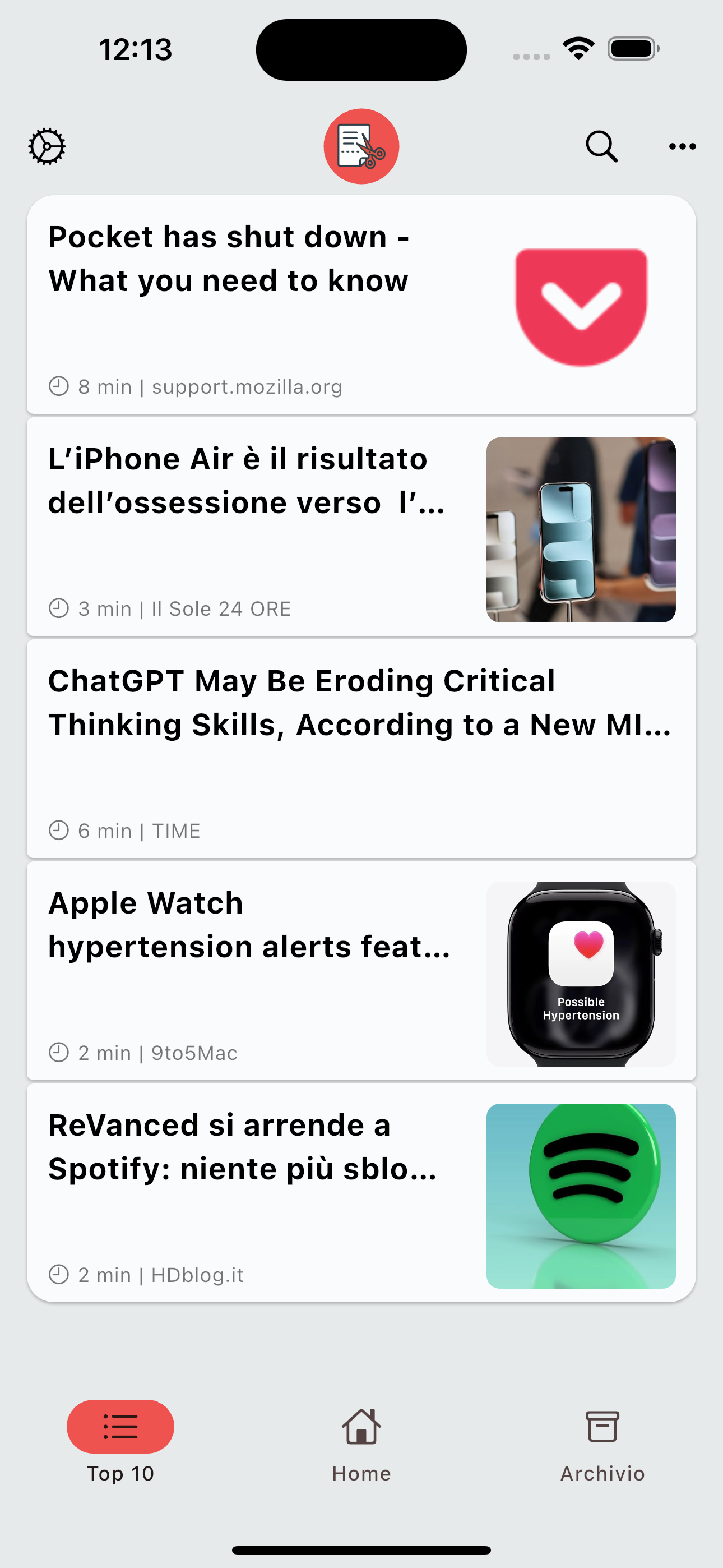Image resolution: width=723 pixels, height=1568 pixels.
Task: Switch to the Home tab
Action: pyautogui.click(x=361, y=1441)
